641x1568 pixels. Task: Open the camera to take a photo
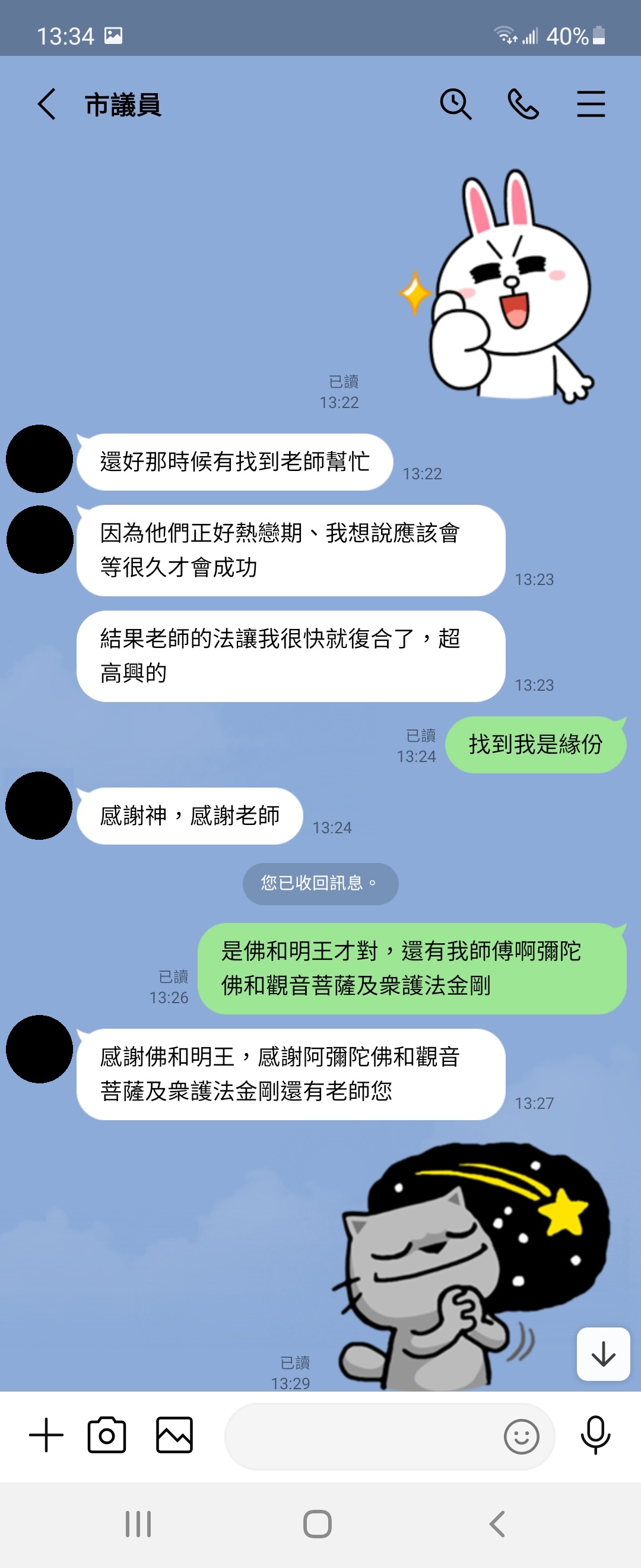coord(107,1435)
